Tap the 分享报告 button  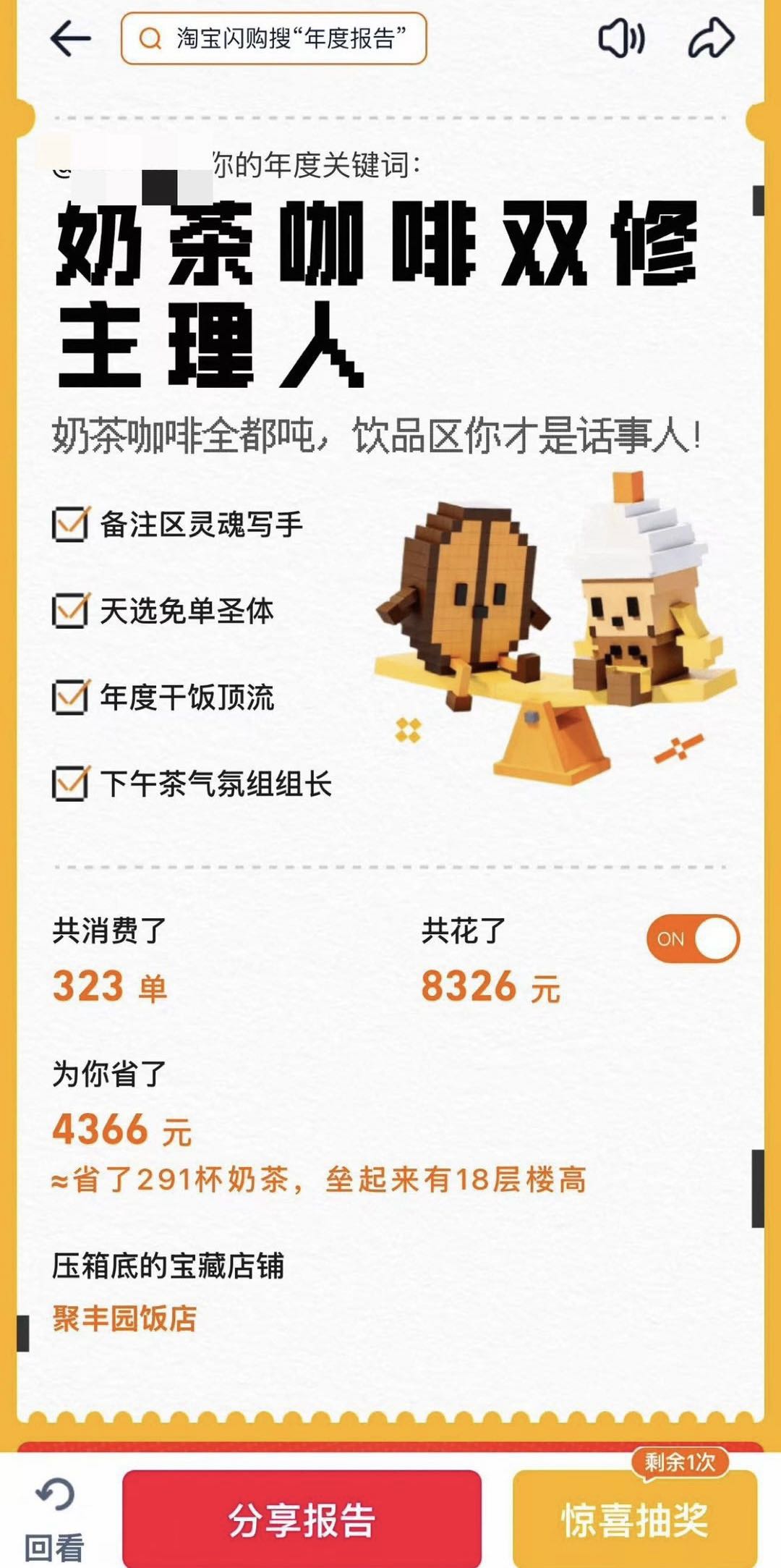(x=302, y=1520)
